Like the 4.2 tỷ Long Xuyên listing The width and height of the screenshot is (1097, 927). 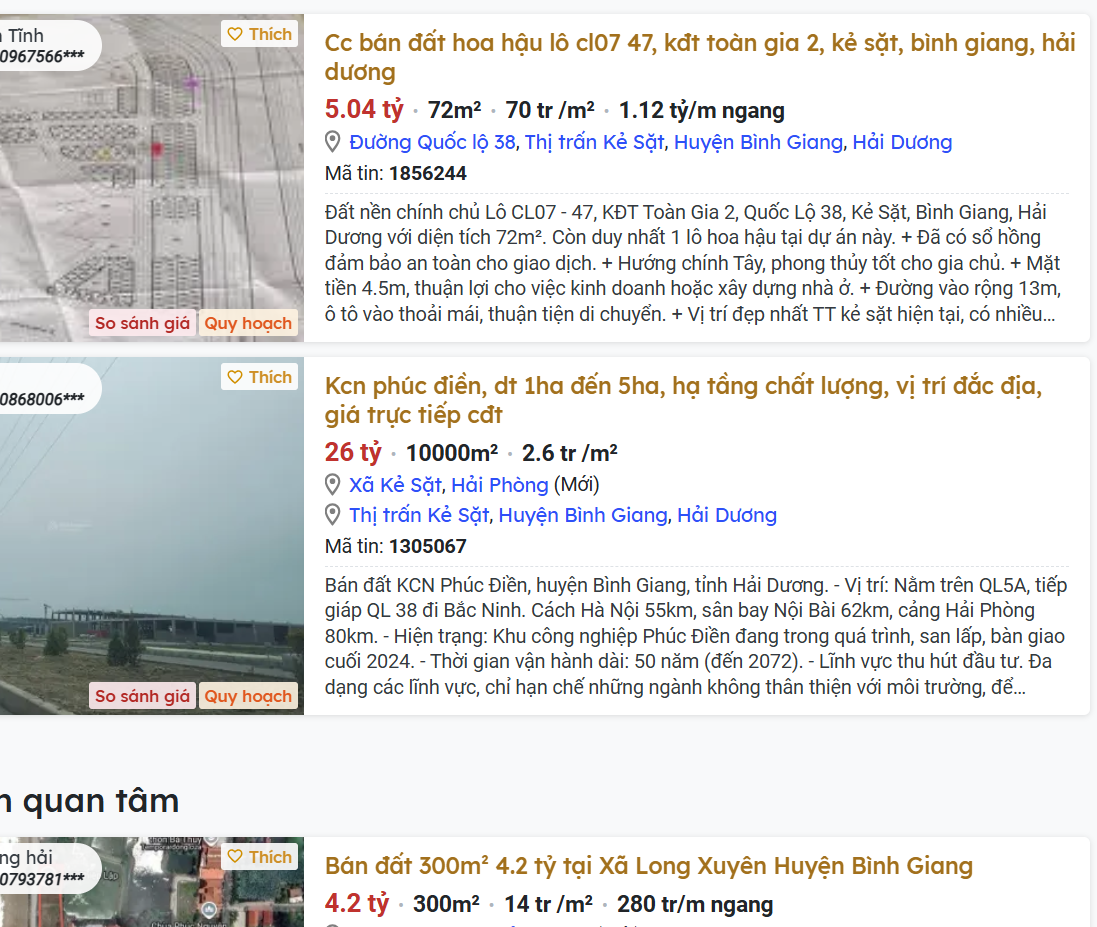[x=259, y=857]
